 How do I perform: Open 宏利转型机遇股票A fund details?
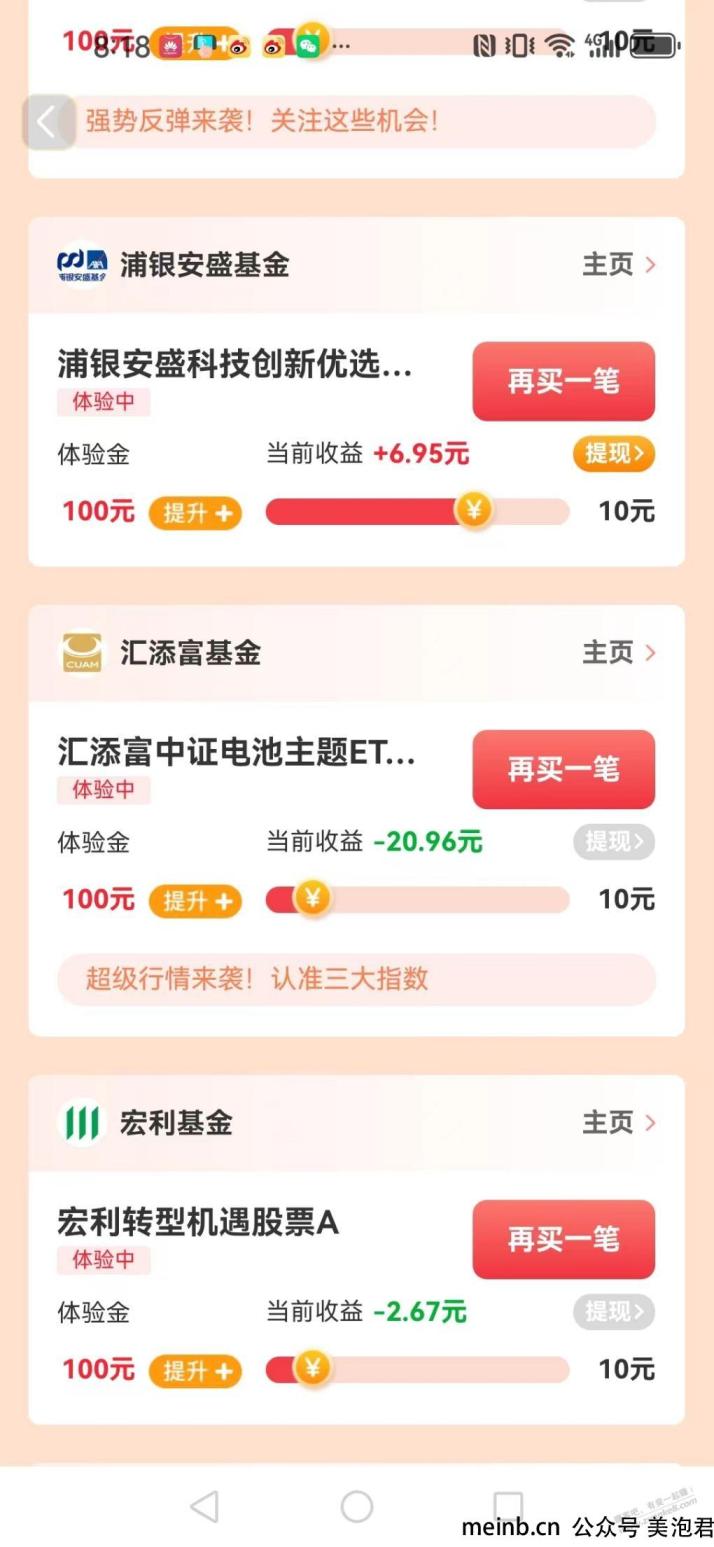pyautogui.click(x=198, y=1222)
